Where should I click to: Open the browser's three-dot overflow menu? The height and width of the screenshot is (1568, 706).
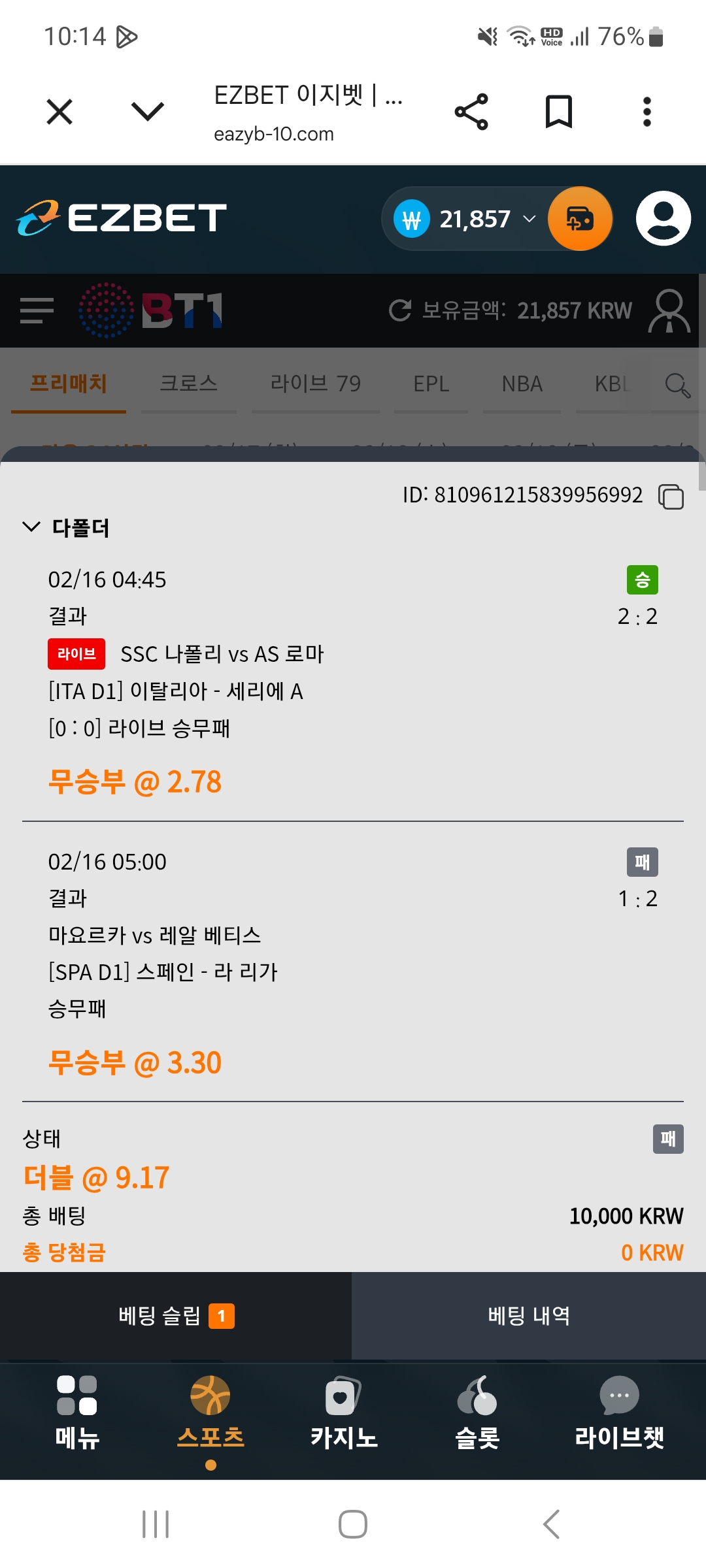647,112
